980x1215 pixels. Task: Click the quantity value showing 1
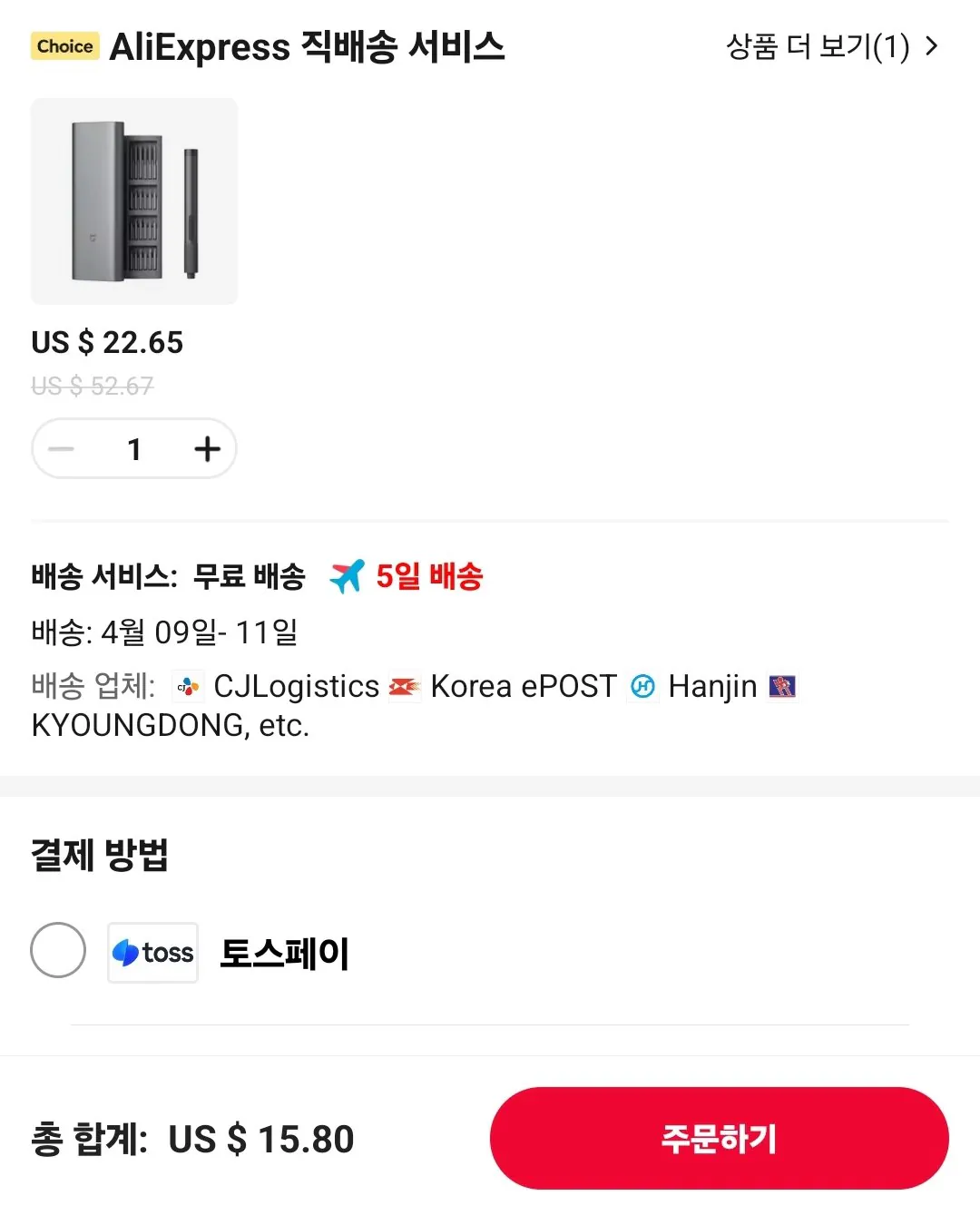click(x=134, y=448)
